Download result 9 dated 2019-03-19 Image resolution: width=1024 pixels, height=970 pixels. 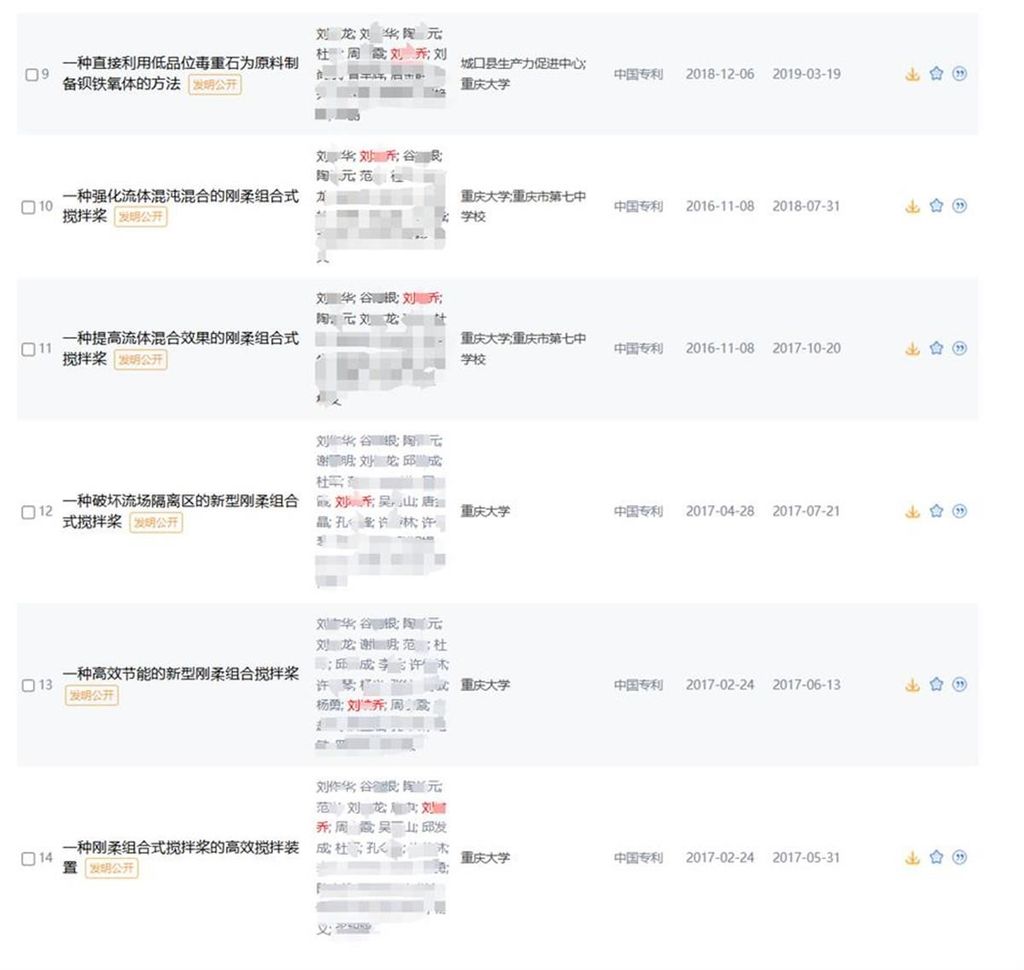[912, 74]
